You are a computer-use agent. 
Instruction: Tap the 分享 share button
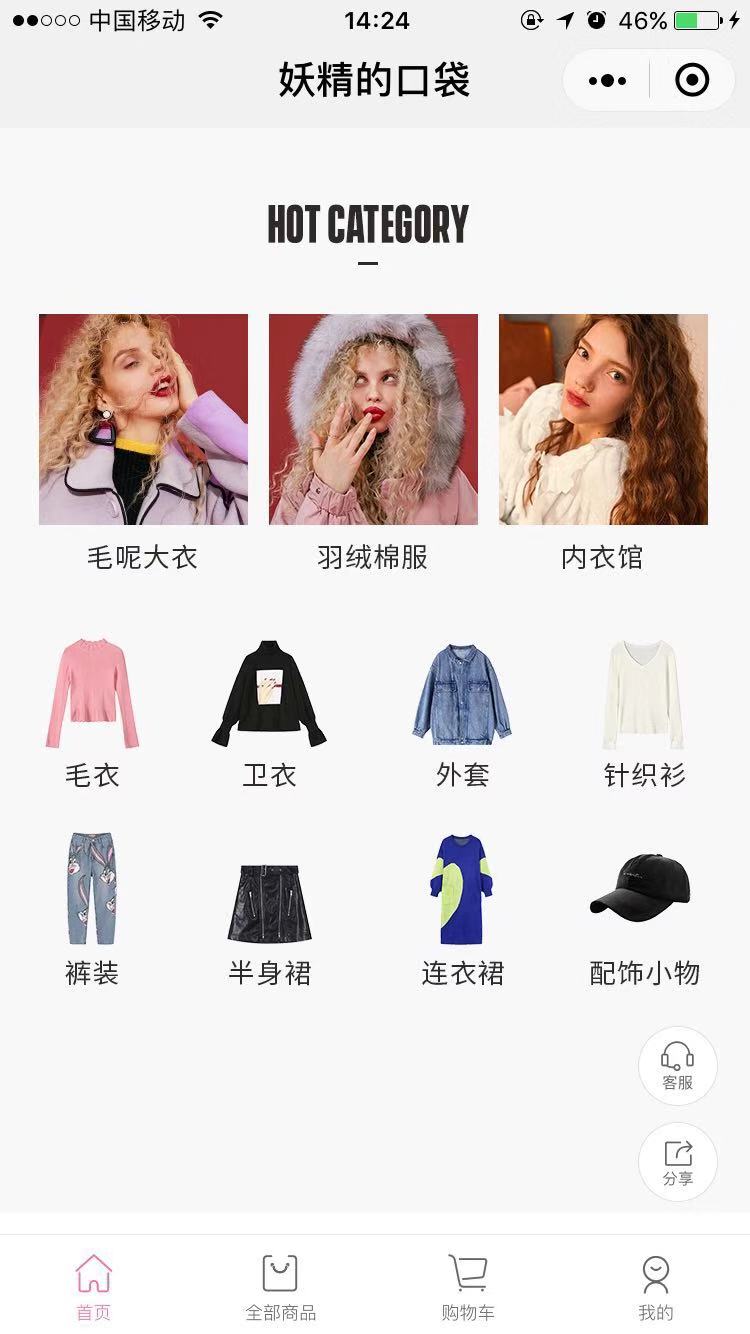point(678,1162)
